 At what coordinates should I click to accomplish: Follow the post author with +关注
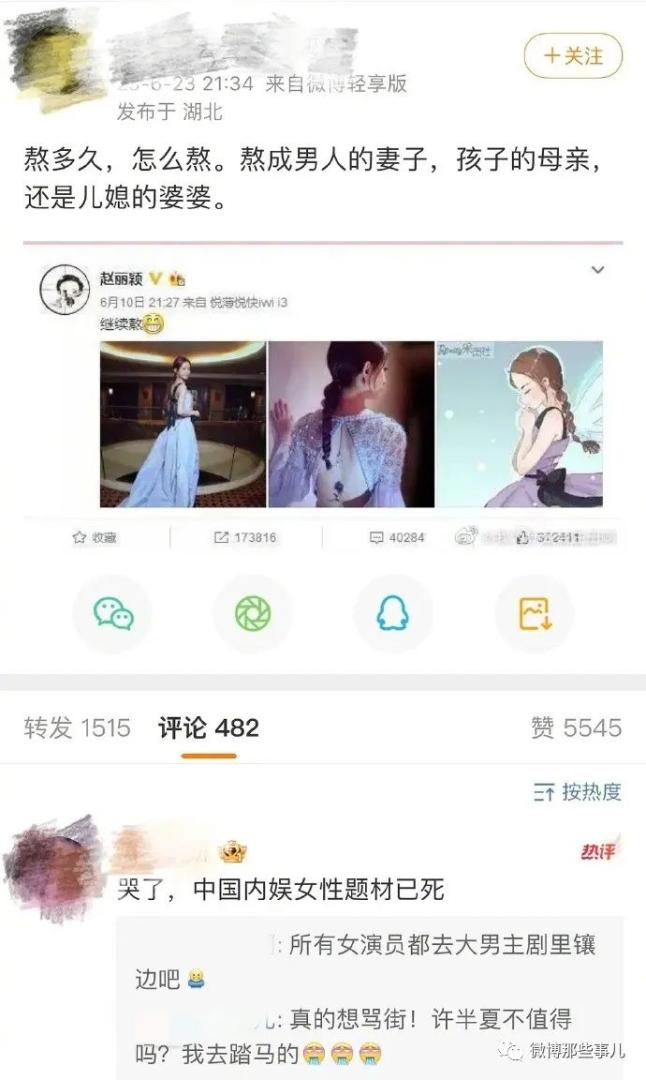[x=574, y=56]
